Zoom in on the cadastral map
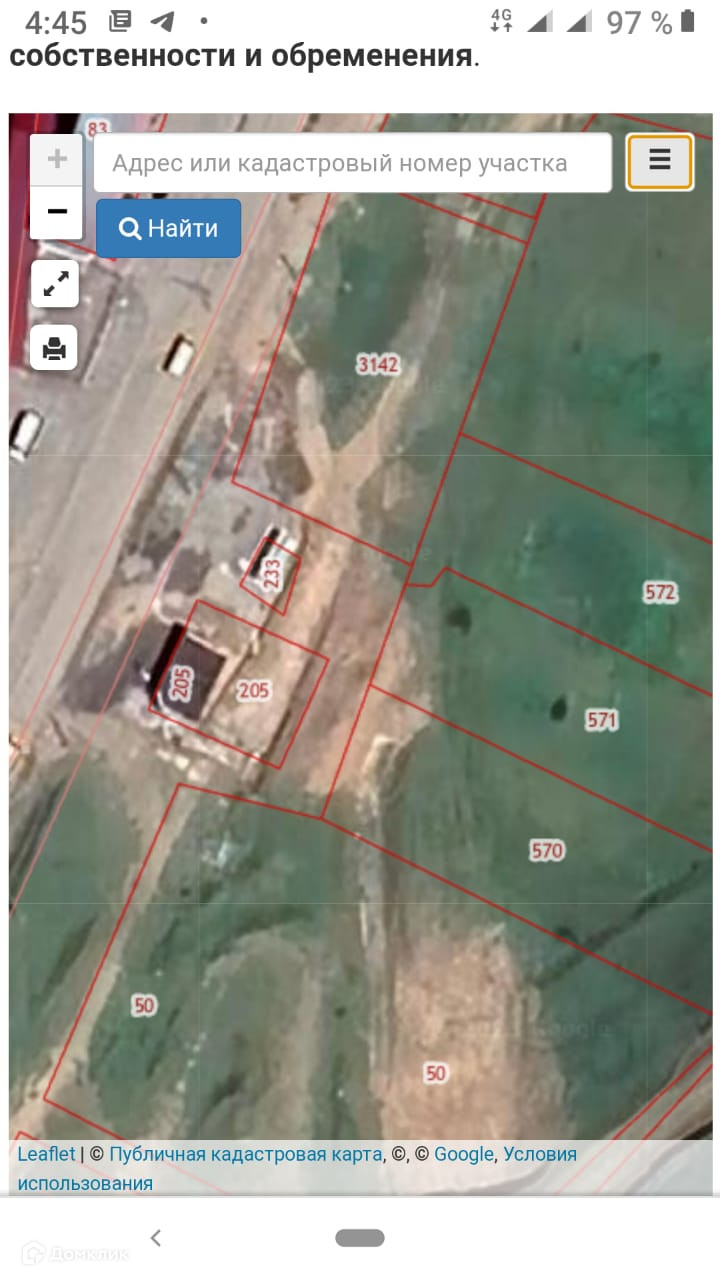720x1280 pixels. pyautogui.click(x=57, y=159)
